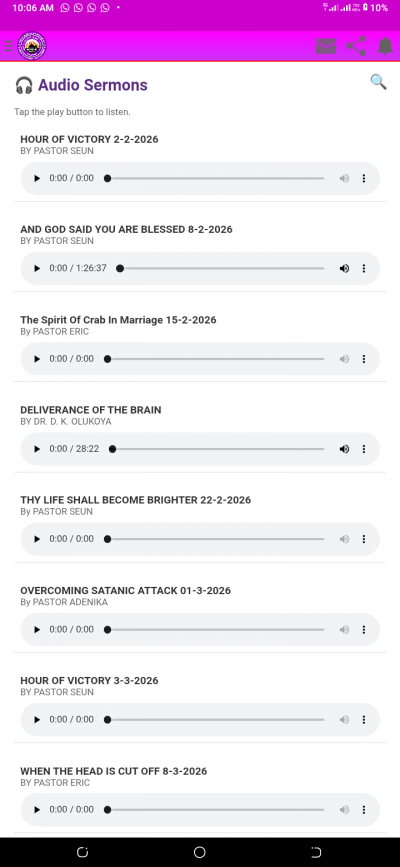Open the mail envelope icon
Image resolution: width=400 pixels, height=867 pixels.
pos(326,46)
